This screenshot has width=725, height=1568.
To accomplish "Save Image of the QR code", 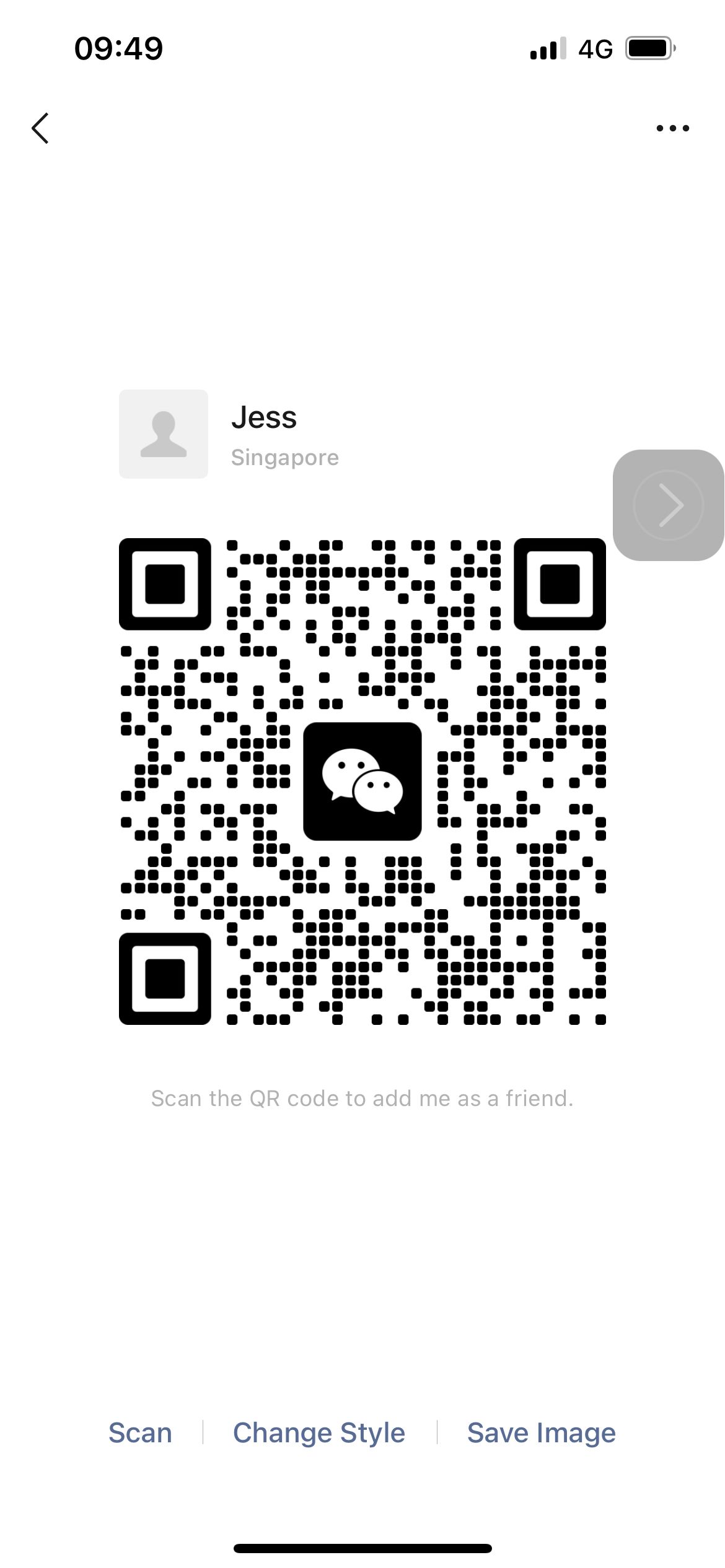I will [x=542, y=1432].
